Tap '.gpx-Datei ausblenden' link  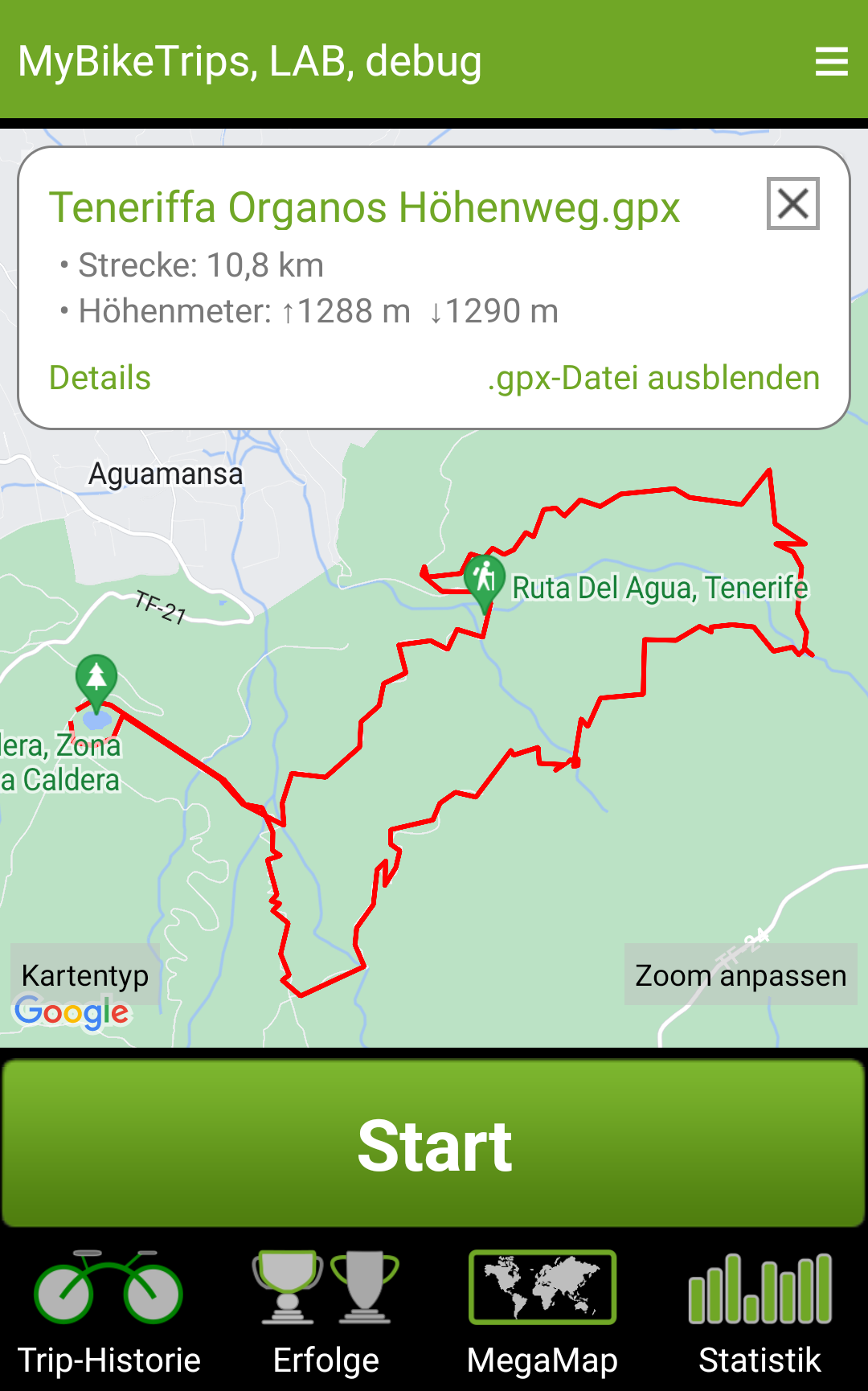tap(653, 378)
